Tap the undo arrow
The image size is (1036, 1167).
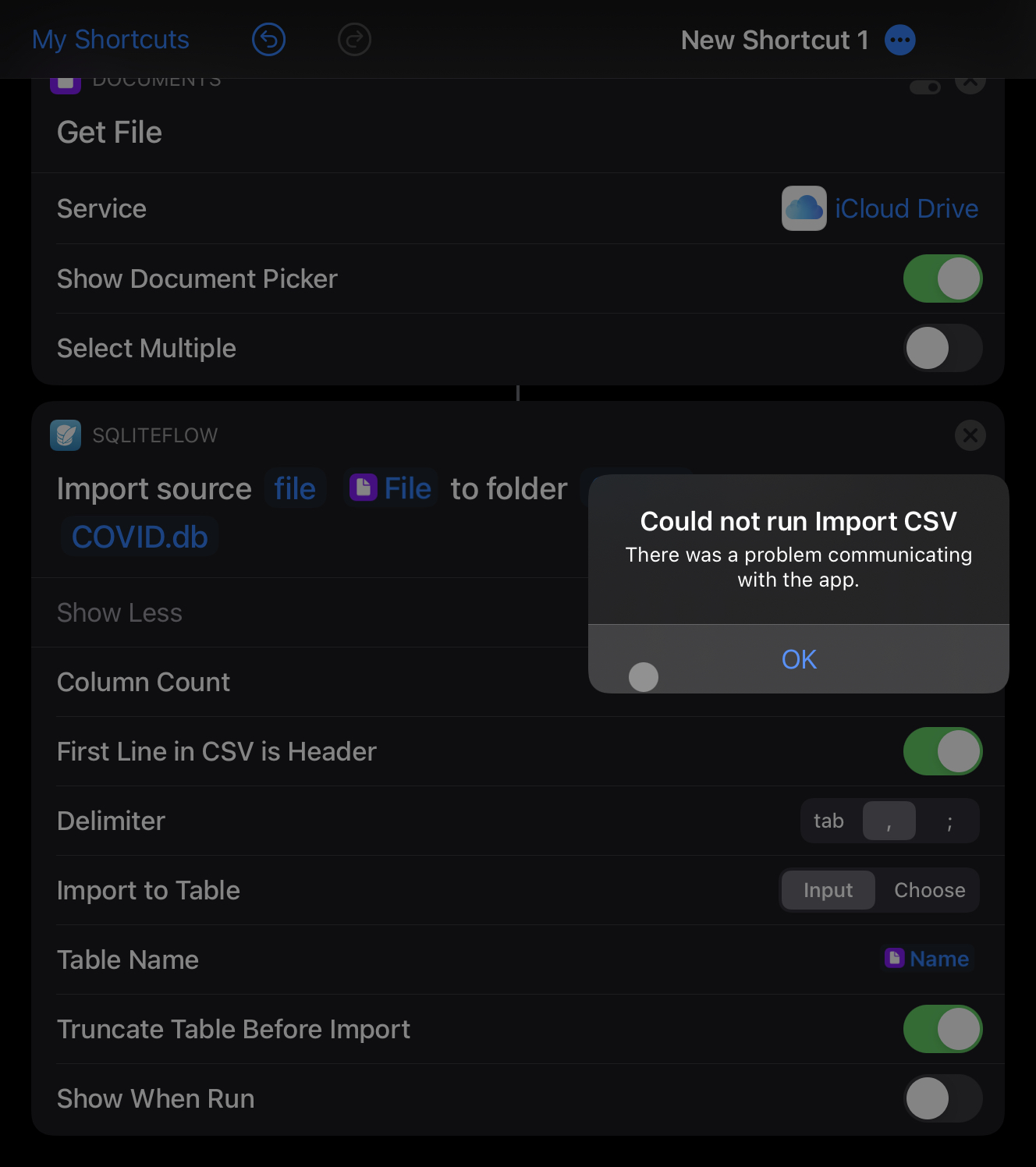coord(268,39)
